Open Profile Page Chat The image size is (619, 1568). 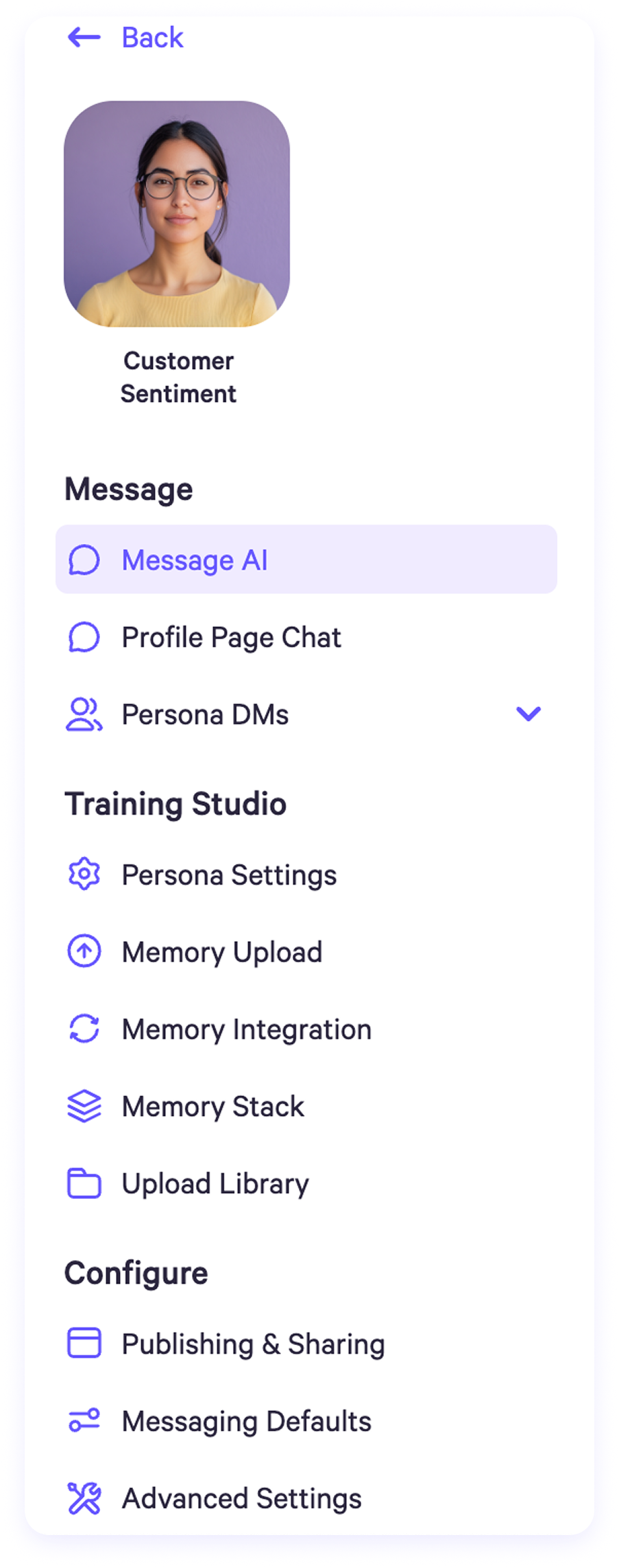(x=230, y=638)
